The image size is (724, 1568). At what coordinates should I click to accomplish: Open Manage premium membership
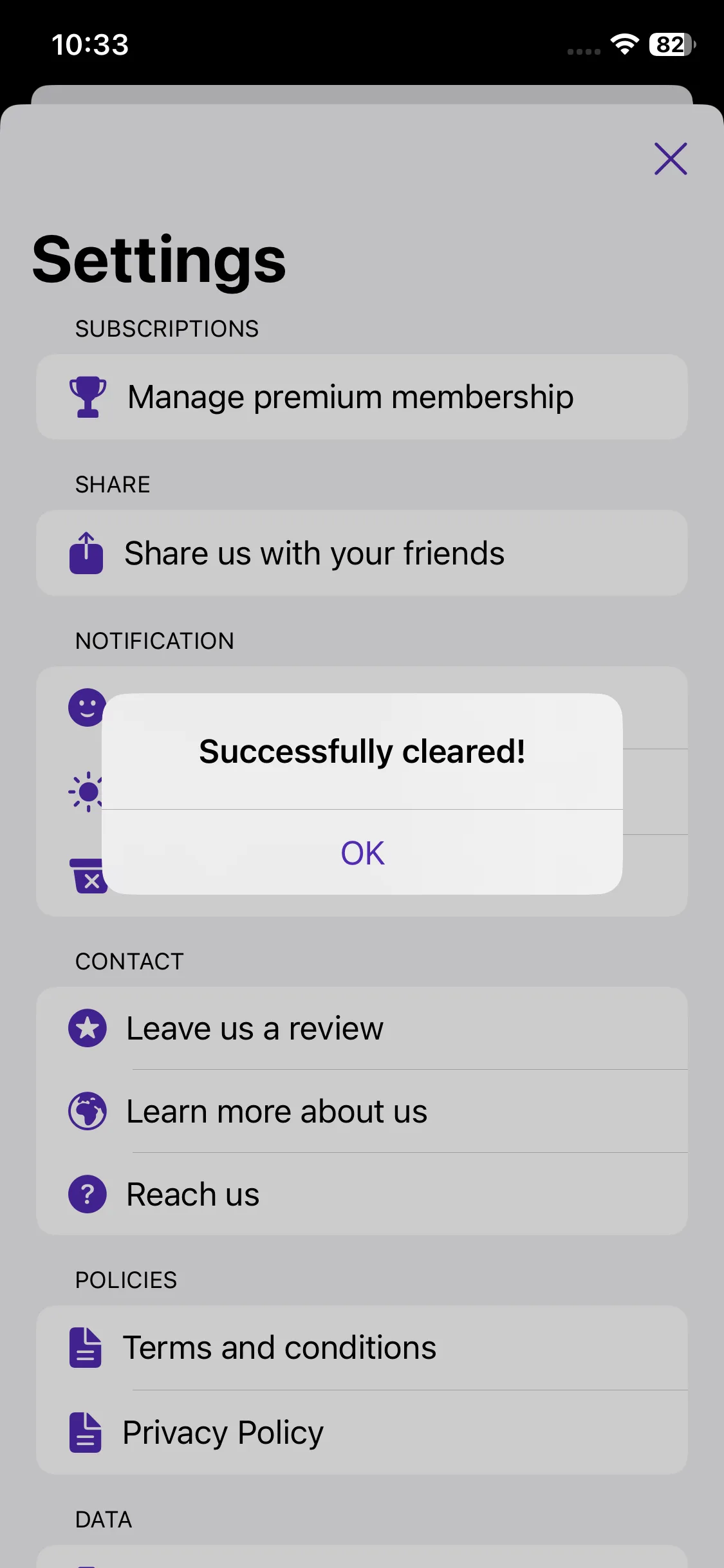click(362, 397)
